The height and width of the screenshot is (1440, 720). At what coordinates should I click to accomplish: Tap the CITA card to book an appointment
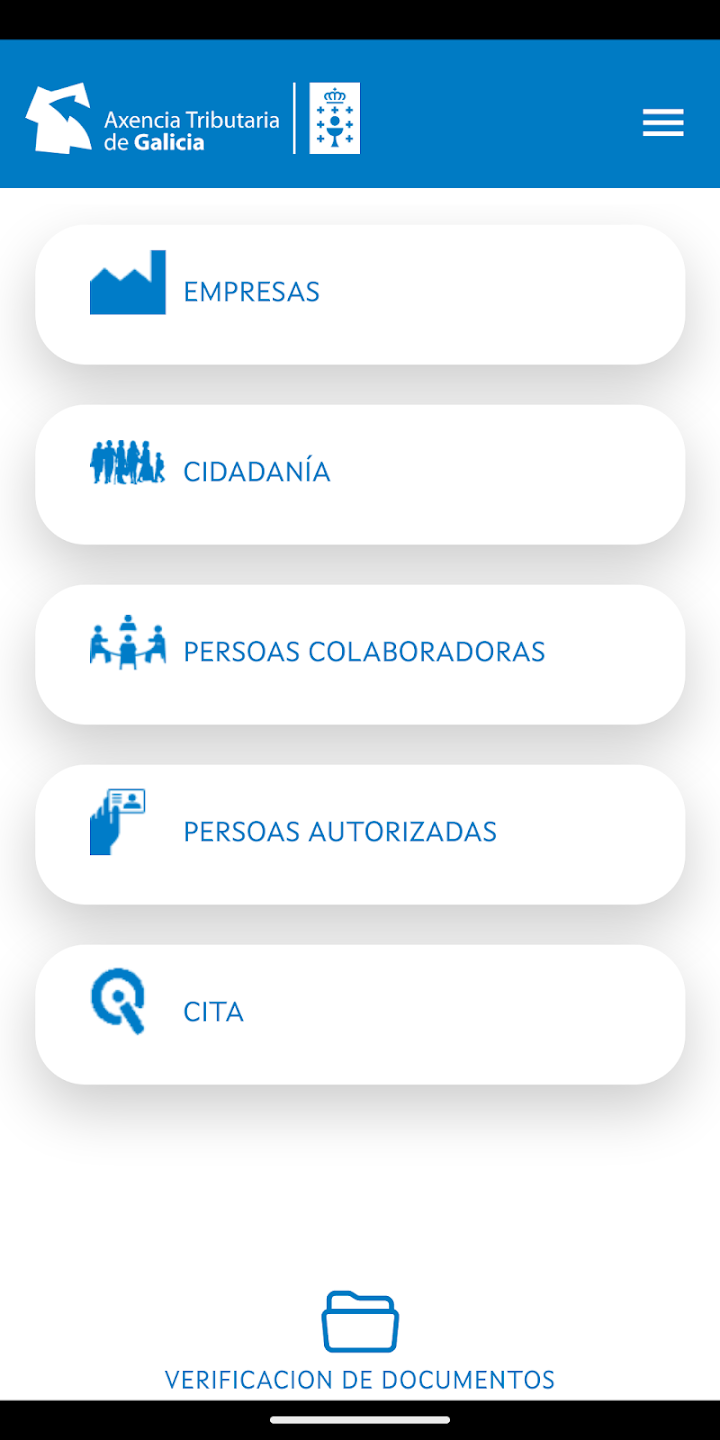[x=360, y=1013]
